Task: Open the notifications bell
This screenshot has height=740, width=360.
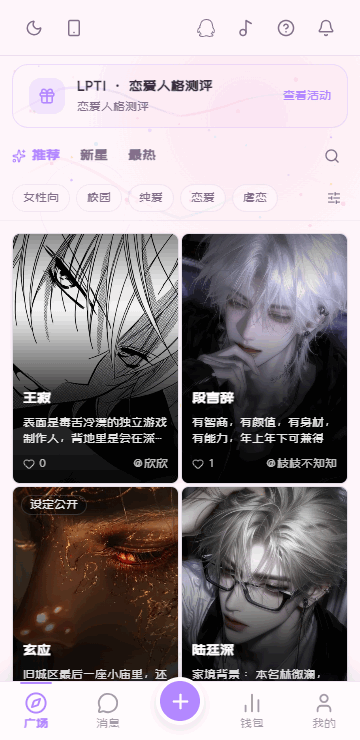Action: tap(326, 28)
